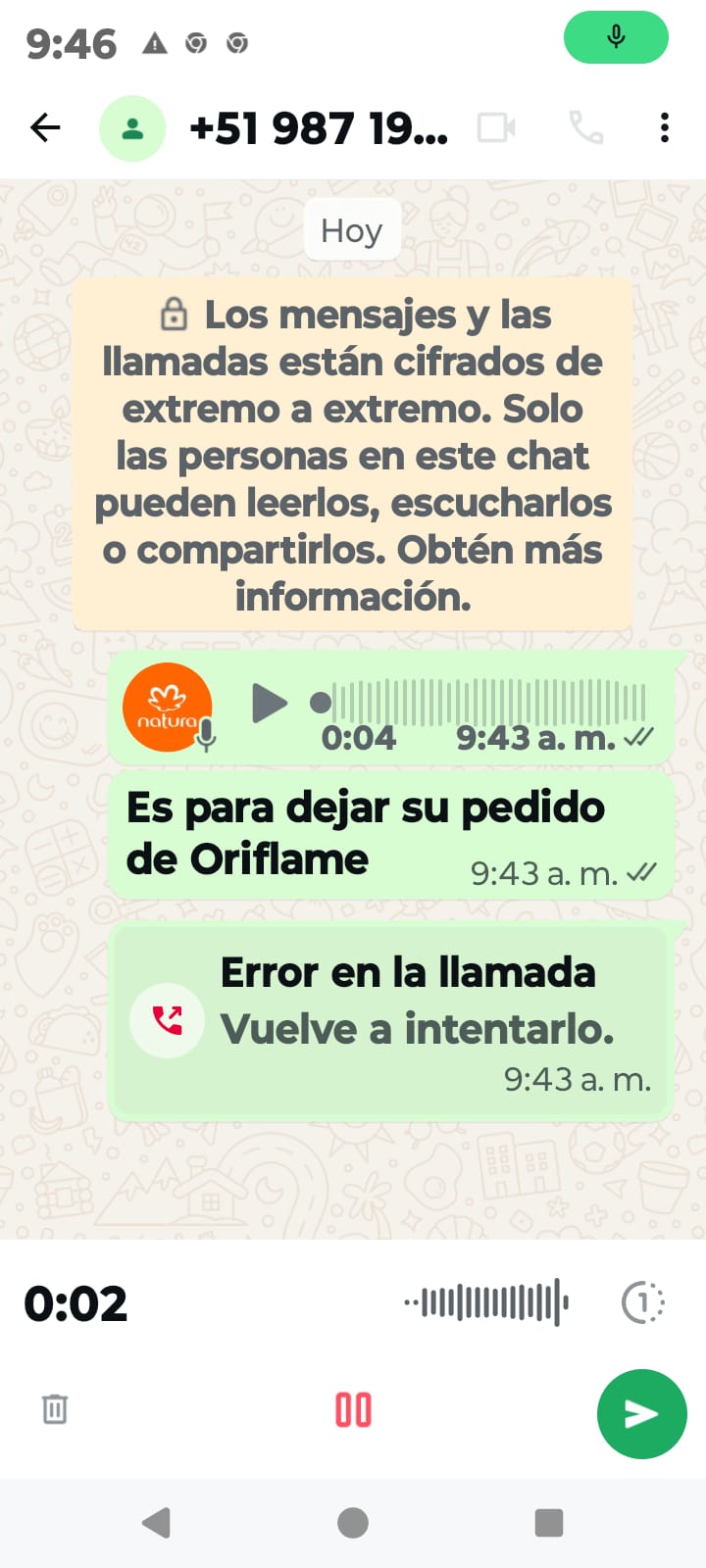Tap the system back button
Viewport: 706px width, 1568px height.
pos(157,1523)
